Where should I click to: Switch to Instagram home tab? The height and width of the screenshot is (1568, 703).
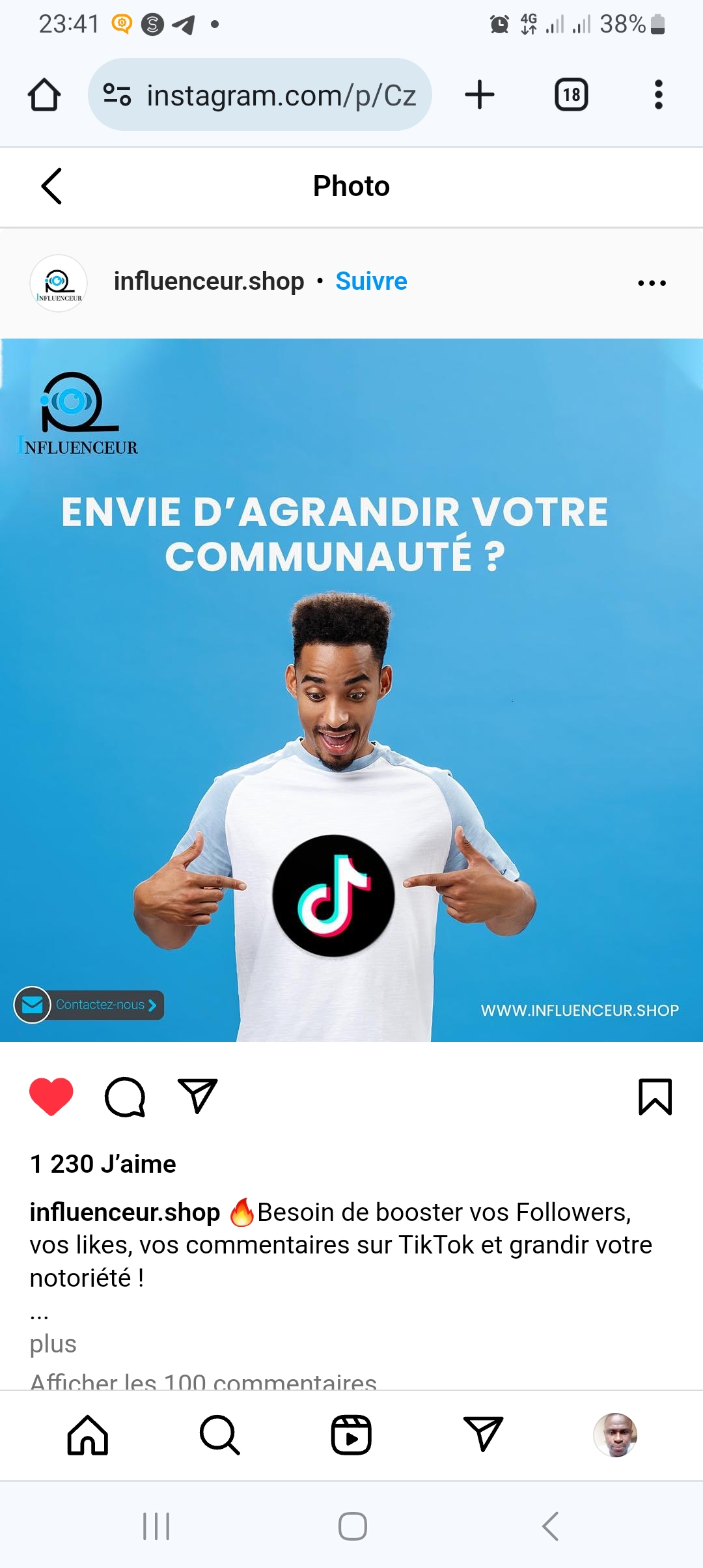(x=88, y=1435)
